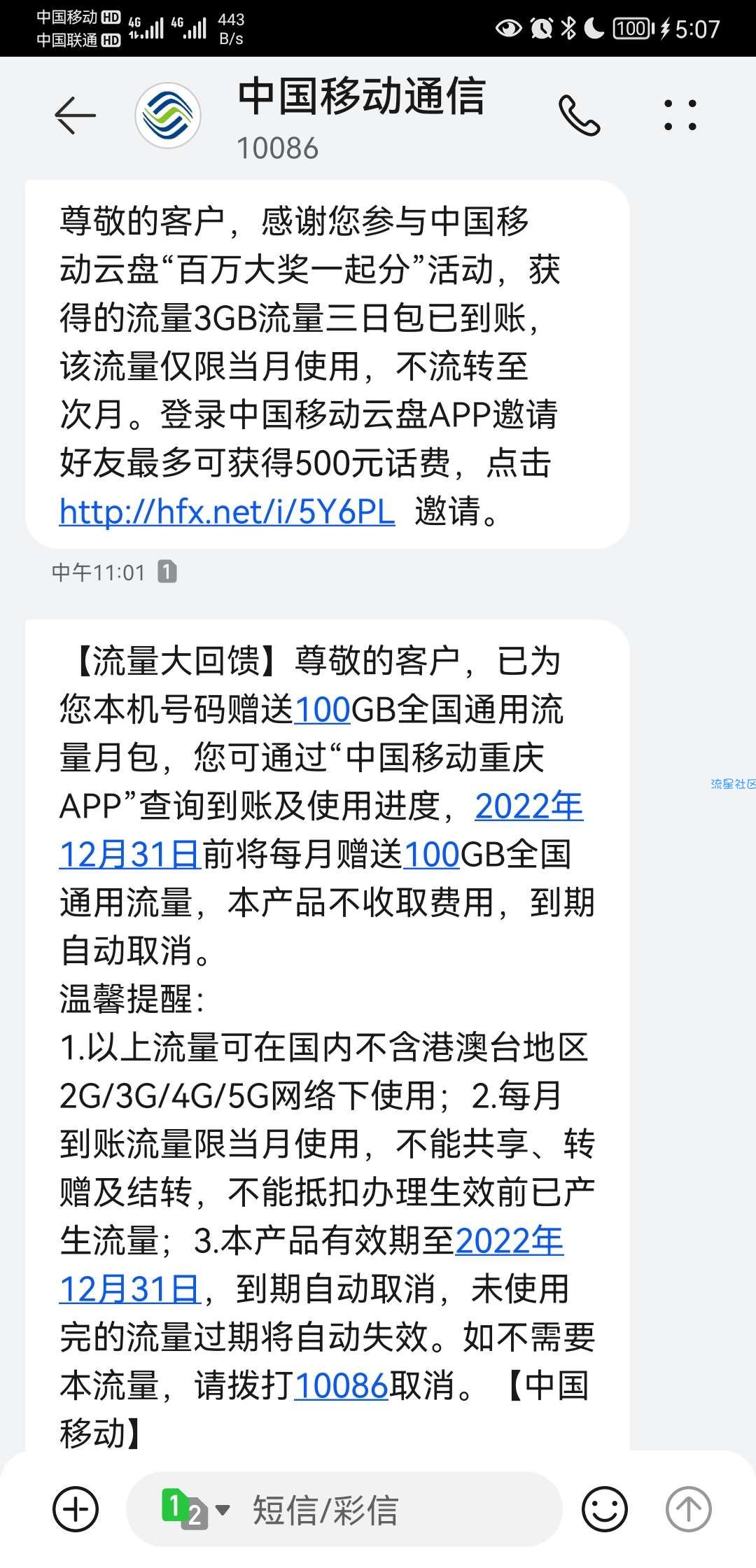Image resolution: width=756 pixels, height=1568 pixels.
Task: Send the message with the arrow button
Action: pyautogui.click(x=689, y=1510)
